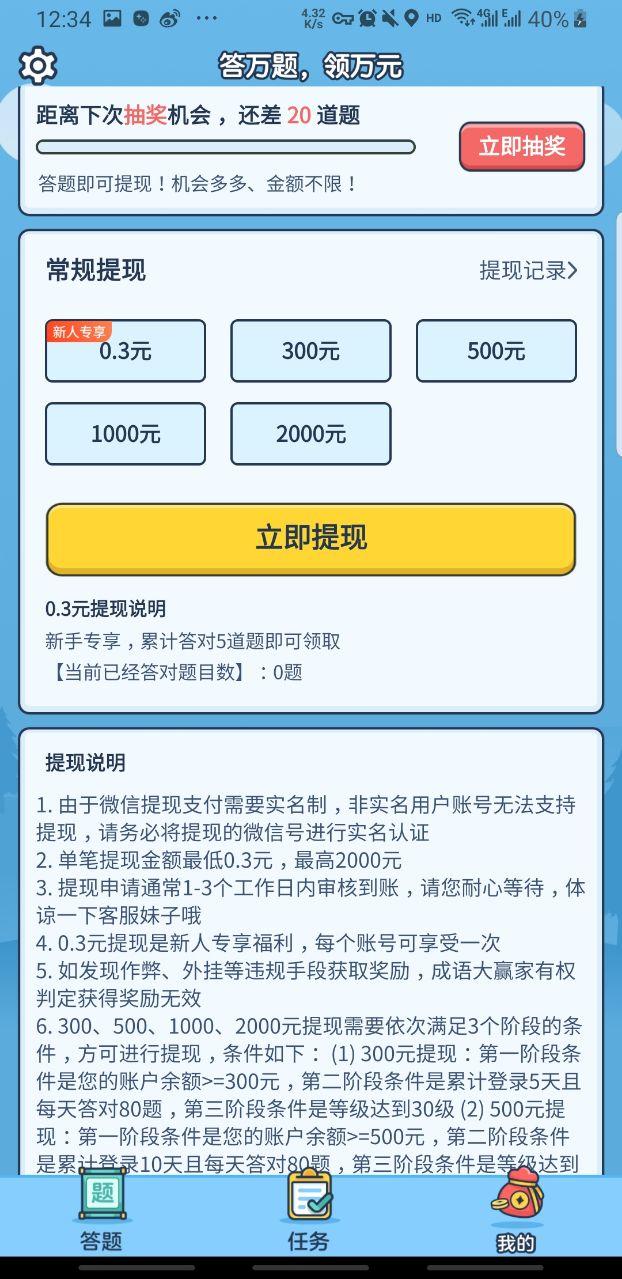Tap the 立即抽奖 lottery button

(521, 147)
